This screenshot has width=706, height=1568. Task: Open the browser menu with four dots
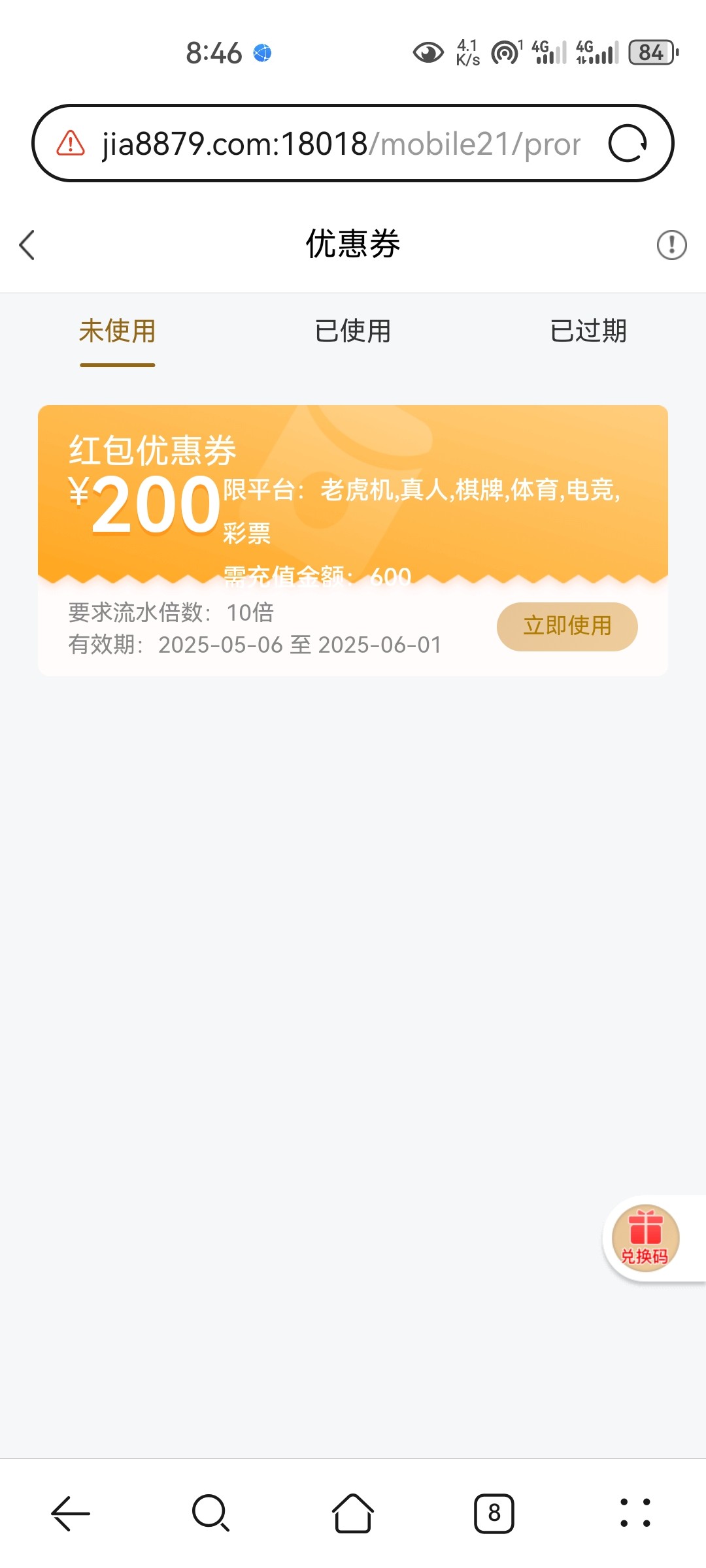click(x=635, y=1513)
